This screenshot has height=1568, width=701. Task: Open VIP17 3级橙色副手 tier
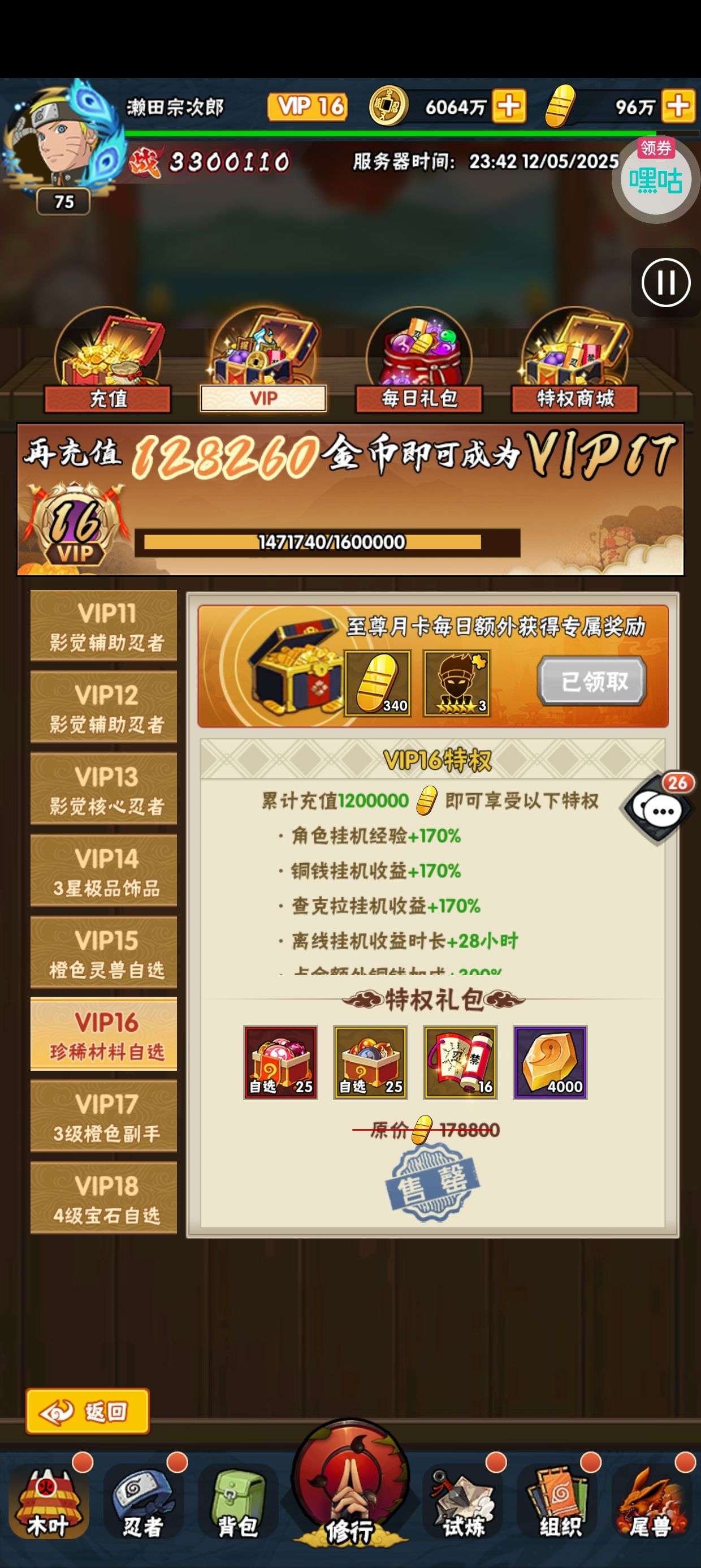104,1117
